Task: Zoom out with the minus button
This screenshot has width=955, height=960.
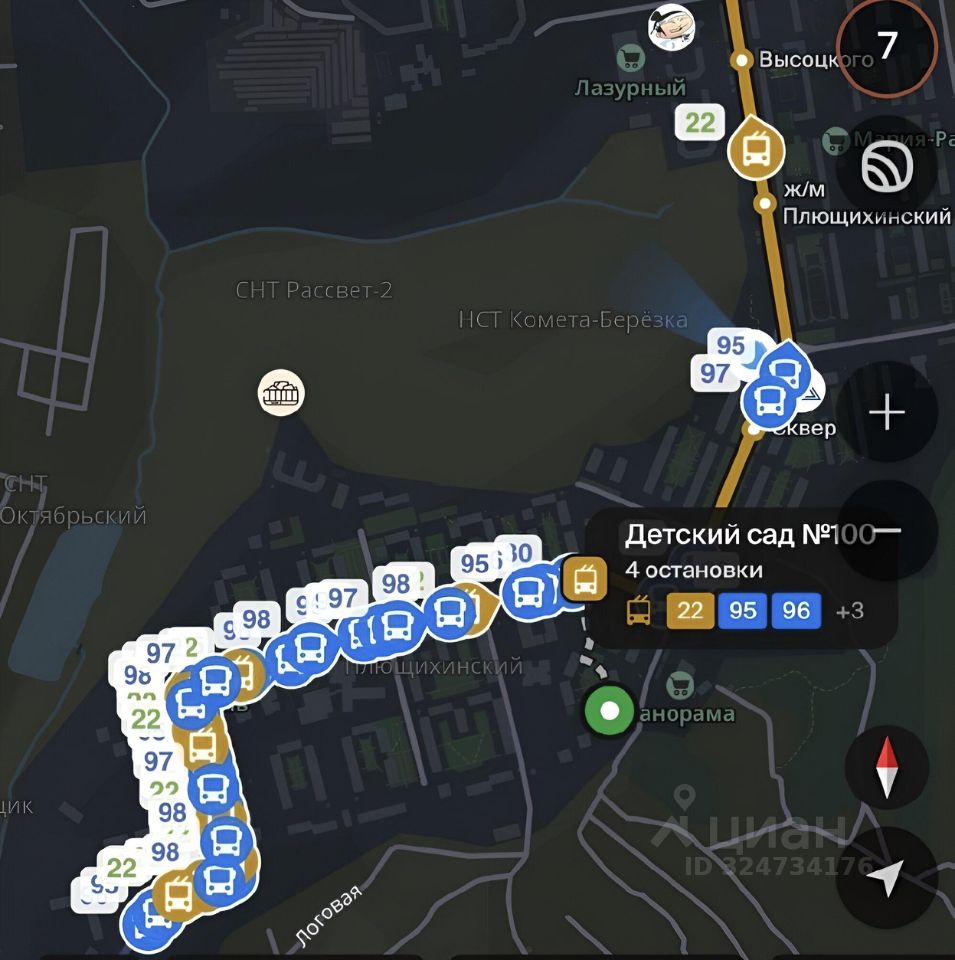Action: (x=886, y=532)
